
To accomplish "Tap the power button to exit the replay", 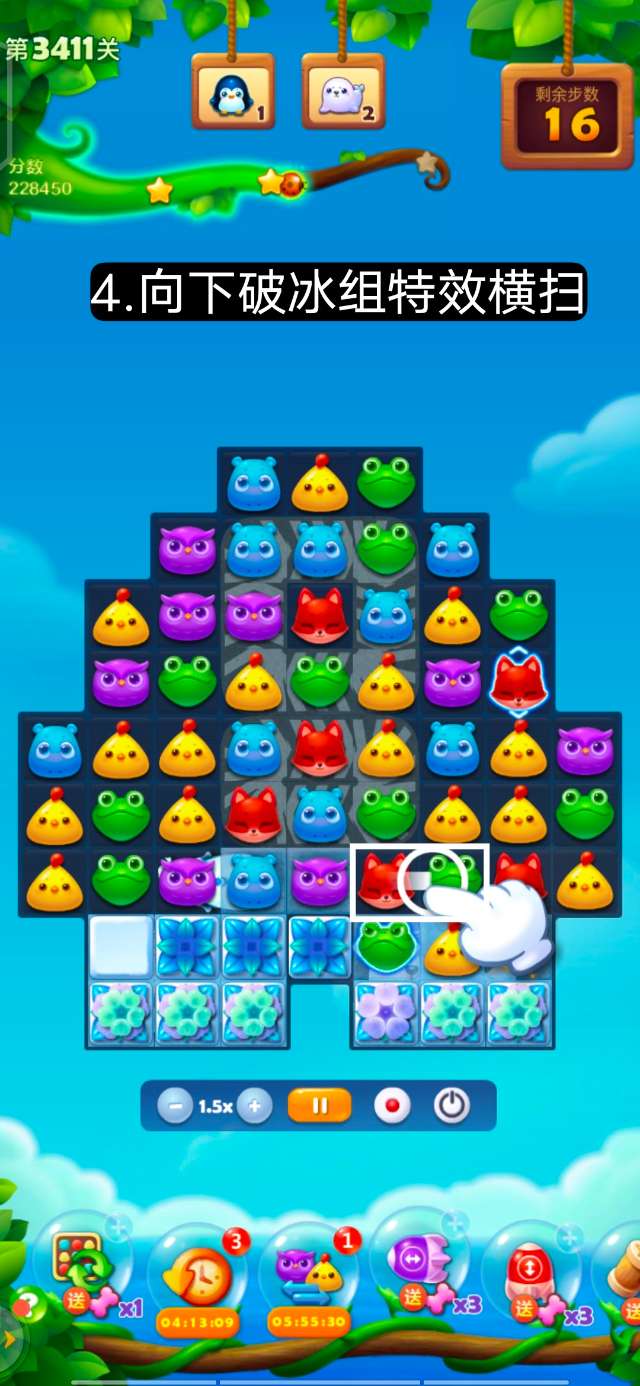I will pos(452,1106).
